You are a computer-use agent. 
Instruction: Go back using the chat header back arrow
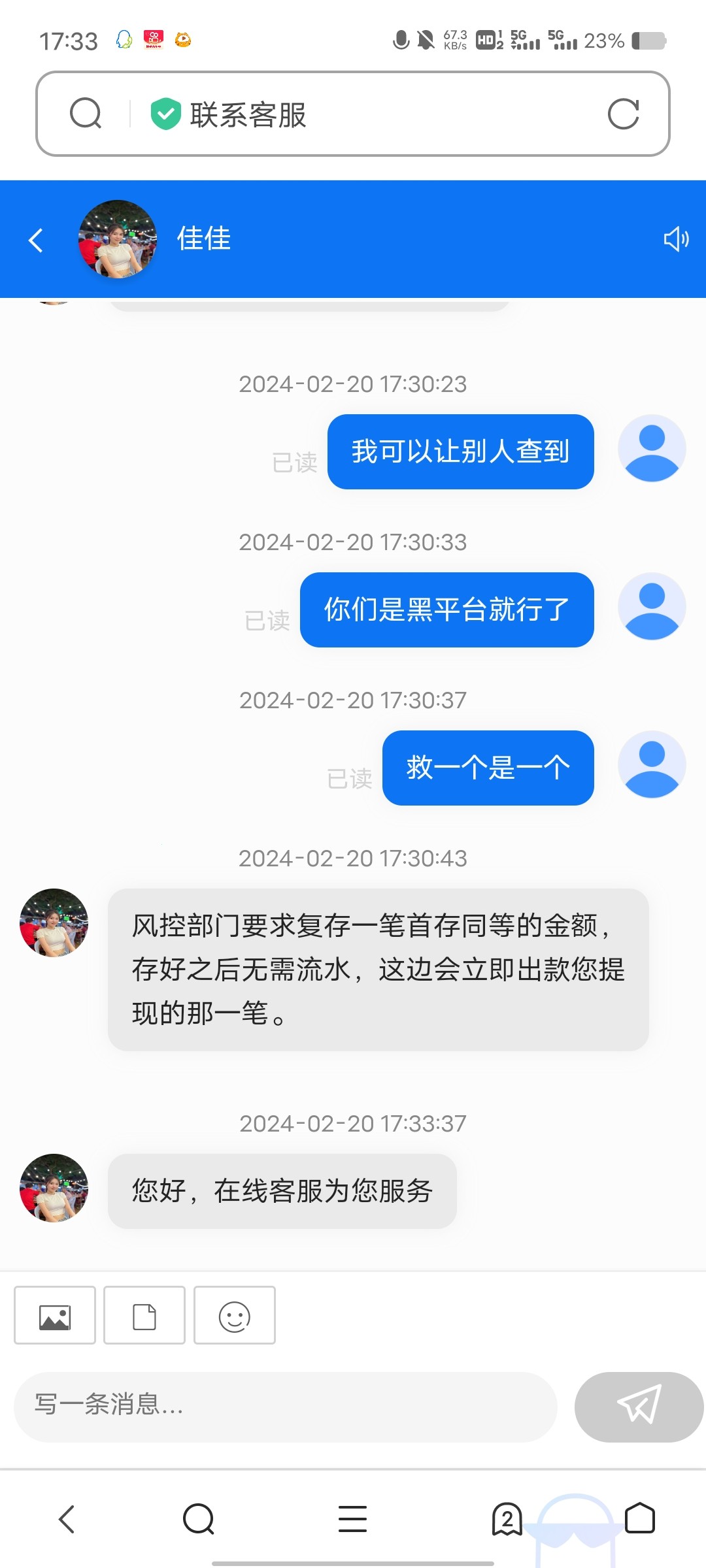36,240
